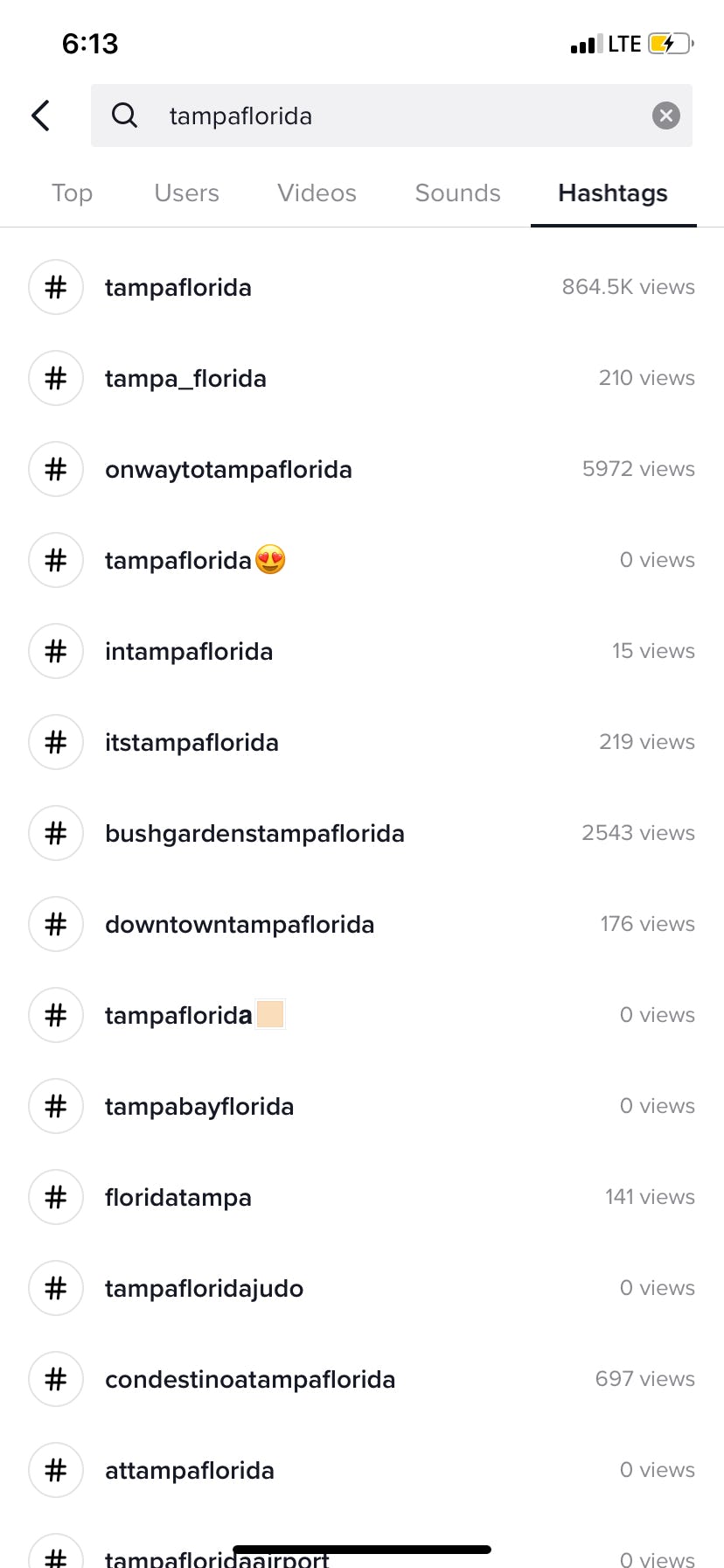Image resolution: width=724 pixels, height=1568 pixels.
Task: Switch to the Sounds tab
Action: pos(457,193)
